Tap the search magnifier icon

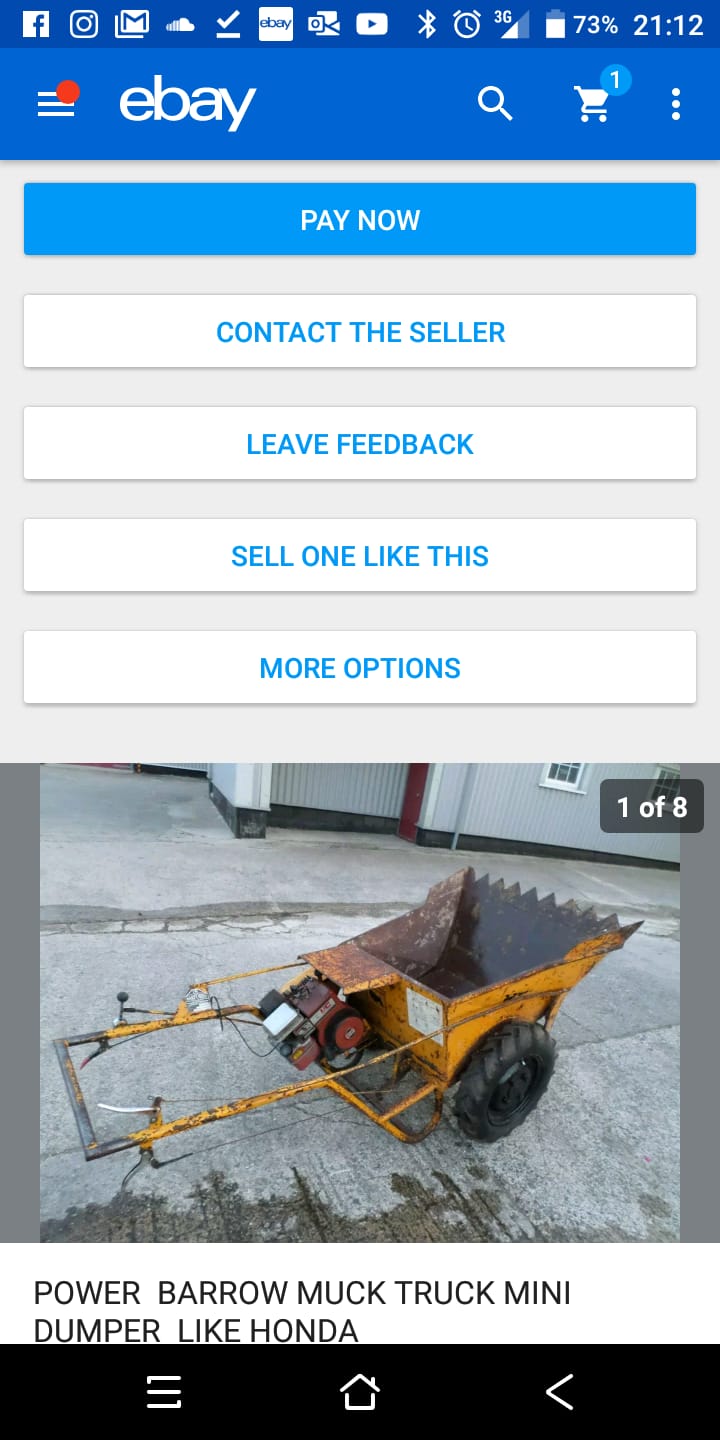click(495, 104)
